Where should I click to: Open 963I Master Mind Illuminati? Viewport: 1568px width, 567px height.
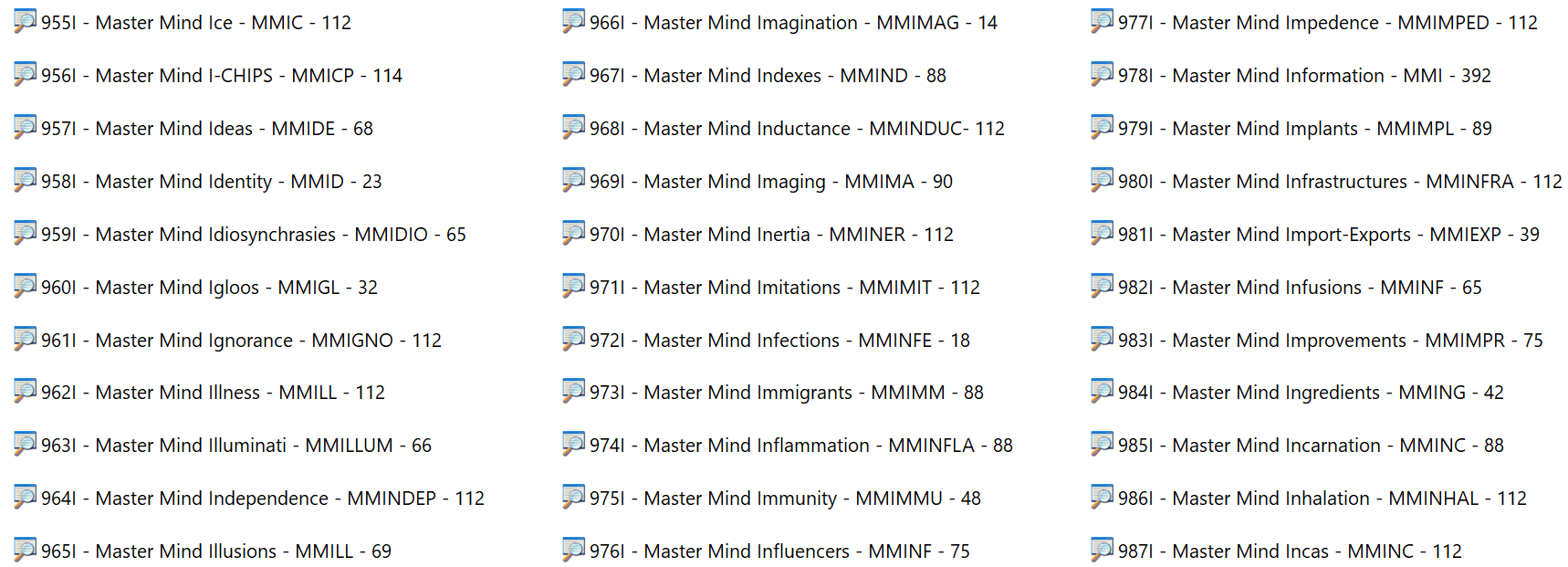pos(235,446)
